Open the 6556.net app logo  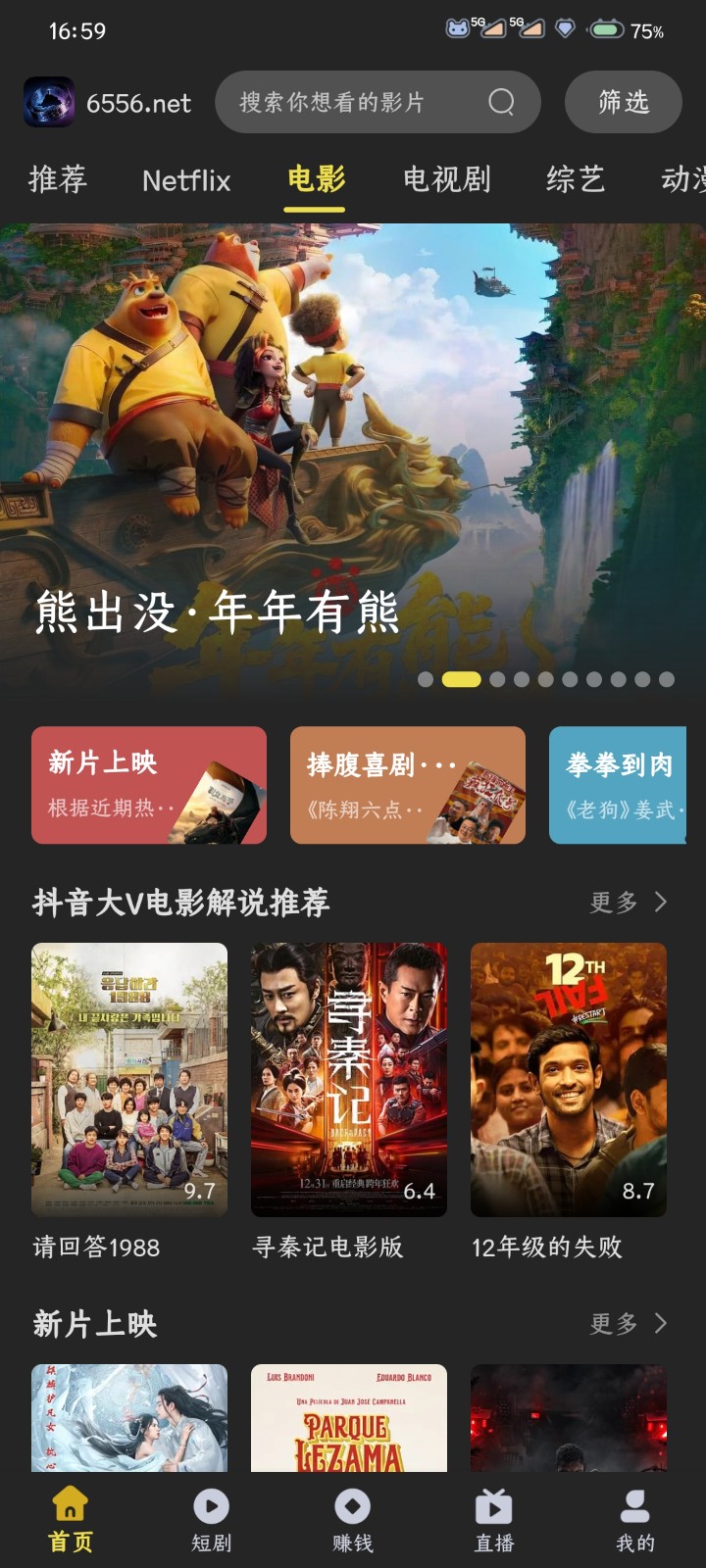tap(49, 102)
